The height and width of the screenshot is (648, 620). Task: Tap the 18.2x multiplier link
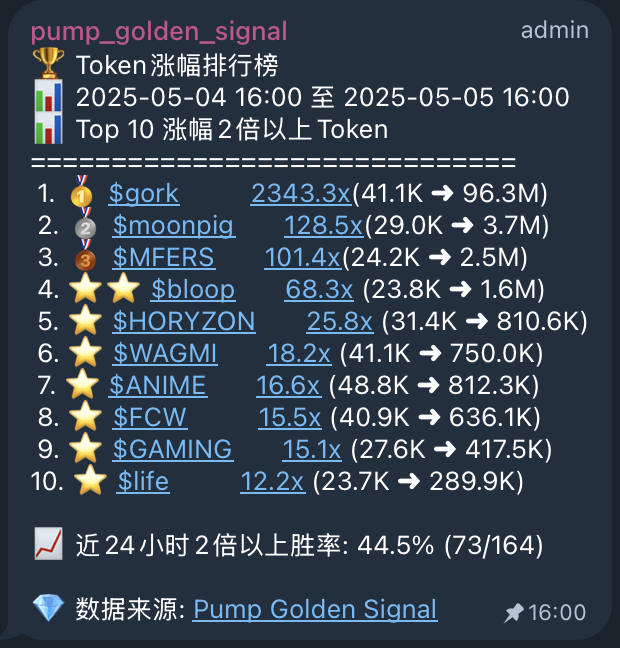point(299,353)
